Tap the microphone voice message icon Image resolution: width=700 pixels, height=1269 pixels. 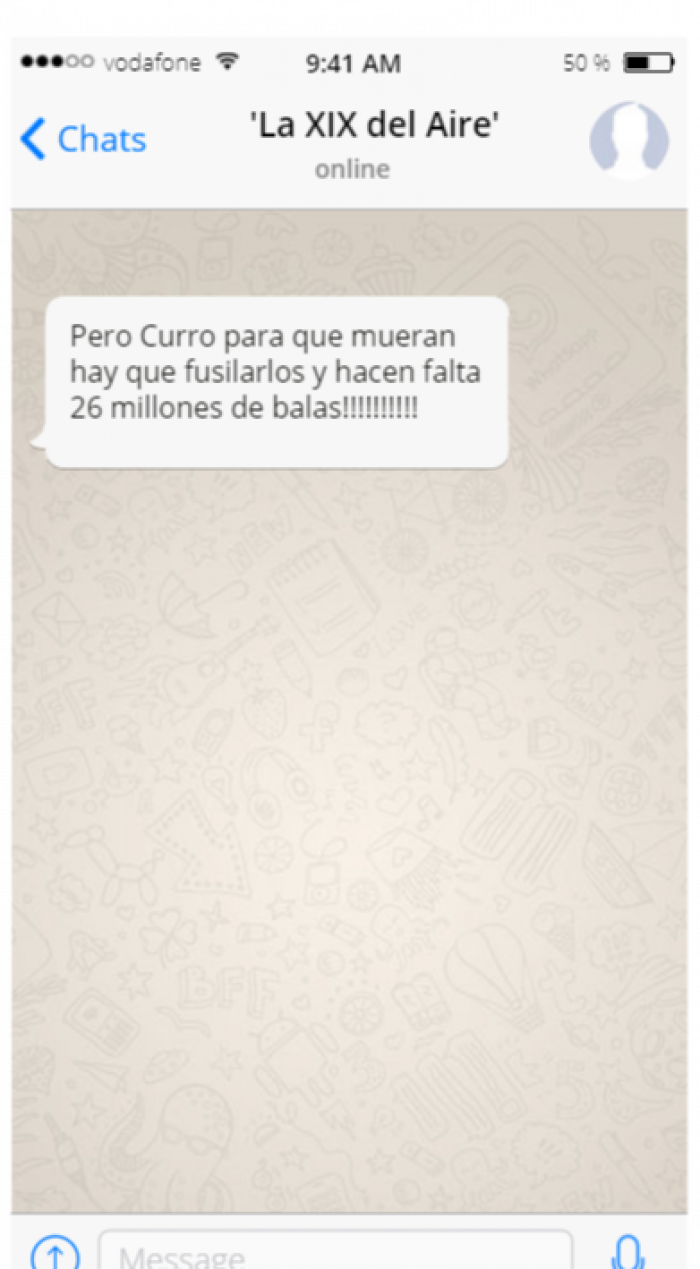pyautogui.click(x=628, y=1252)
